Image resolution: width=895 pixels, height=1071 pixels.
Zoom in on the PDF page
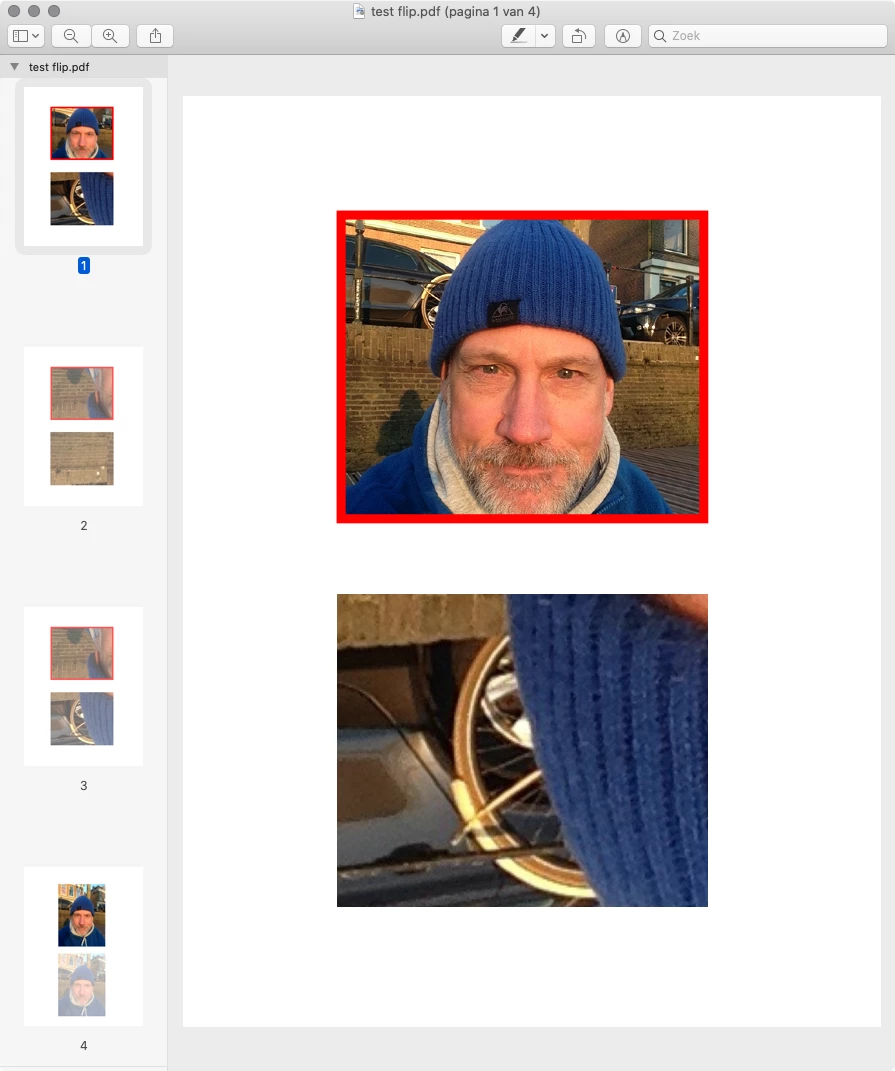(x=110, y=36)
